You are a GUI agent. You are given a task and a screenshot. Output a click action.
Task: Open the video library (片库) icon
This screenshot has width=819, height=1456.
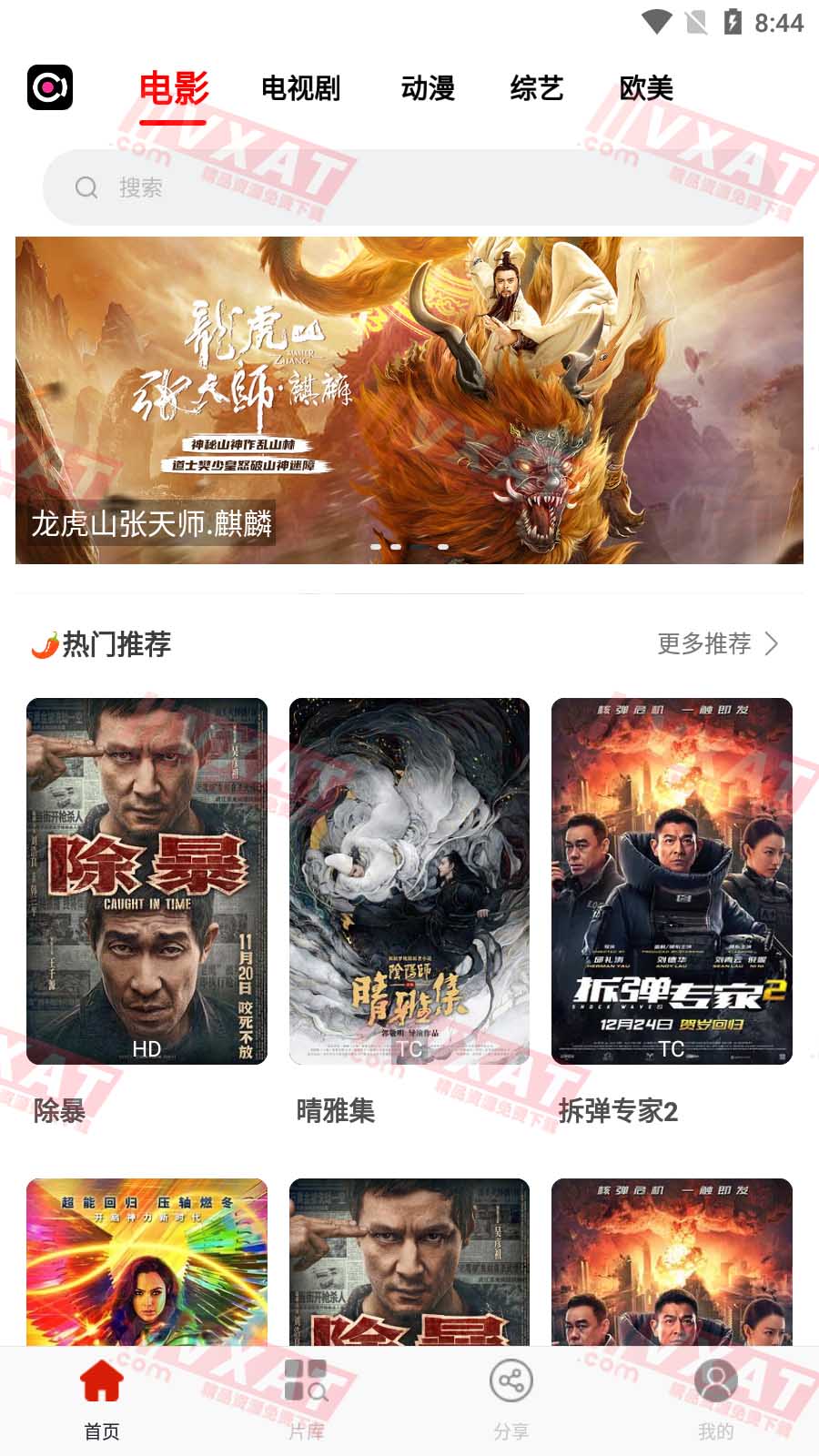307,1379
